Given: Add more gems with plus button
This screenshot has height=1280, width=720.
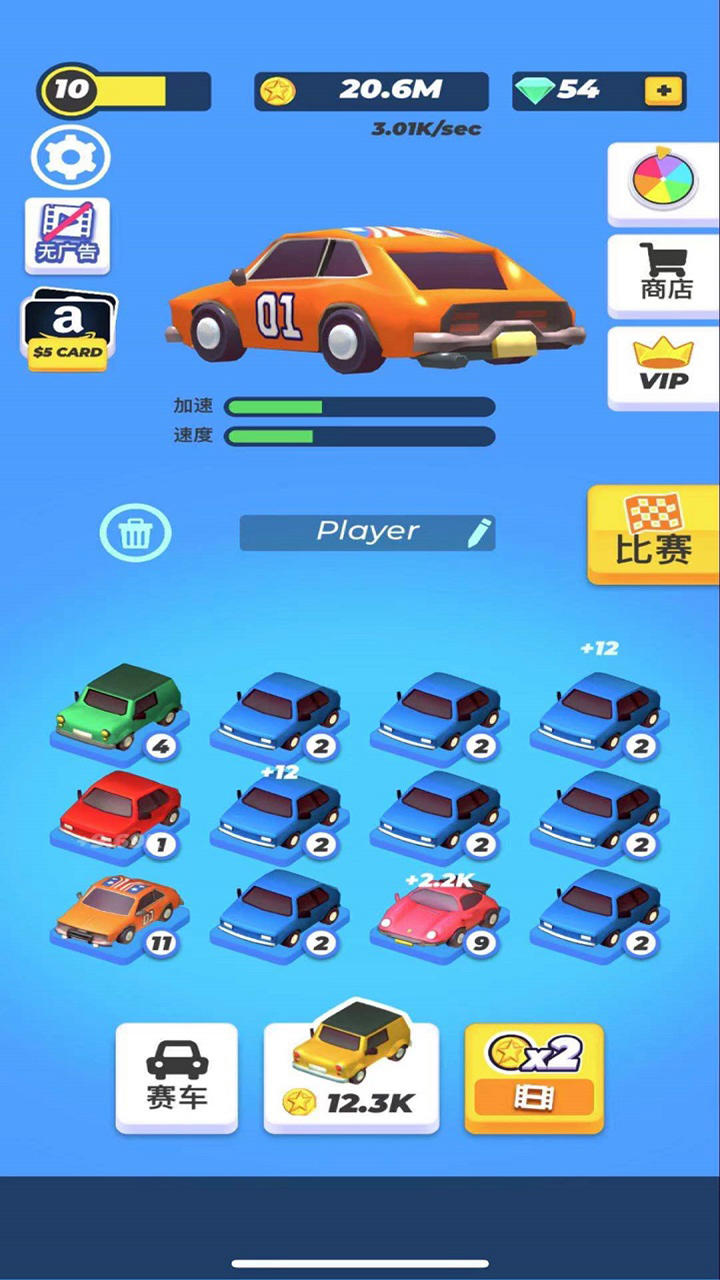Looking at the screenshot, I should 663,91.
